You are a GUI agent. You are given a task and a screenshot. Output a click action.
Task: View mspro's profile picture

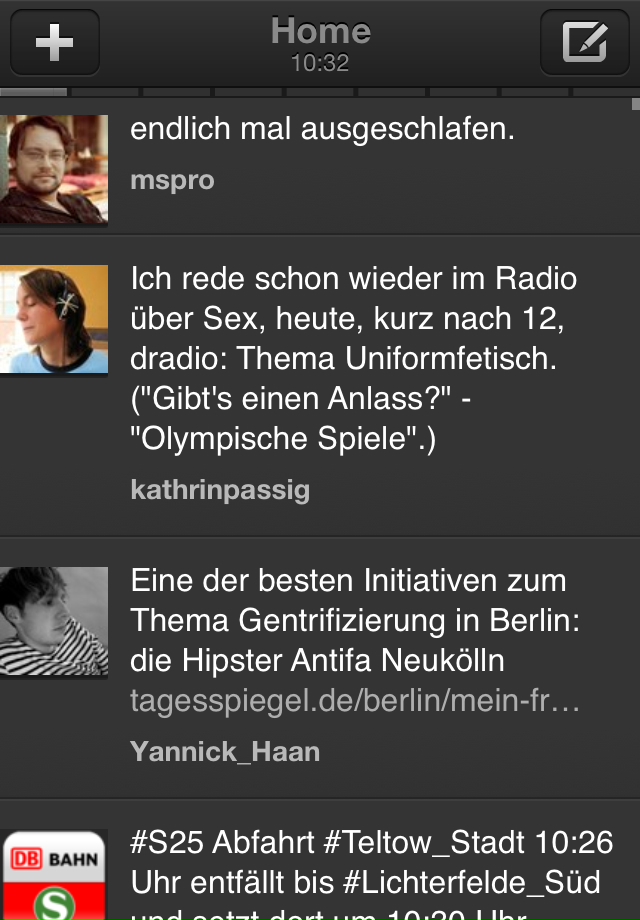pyautogui.click(x=54, y=168)
